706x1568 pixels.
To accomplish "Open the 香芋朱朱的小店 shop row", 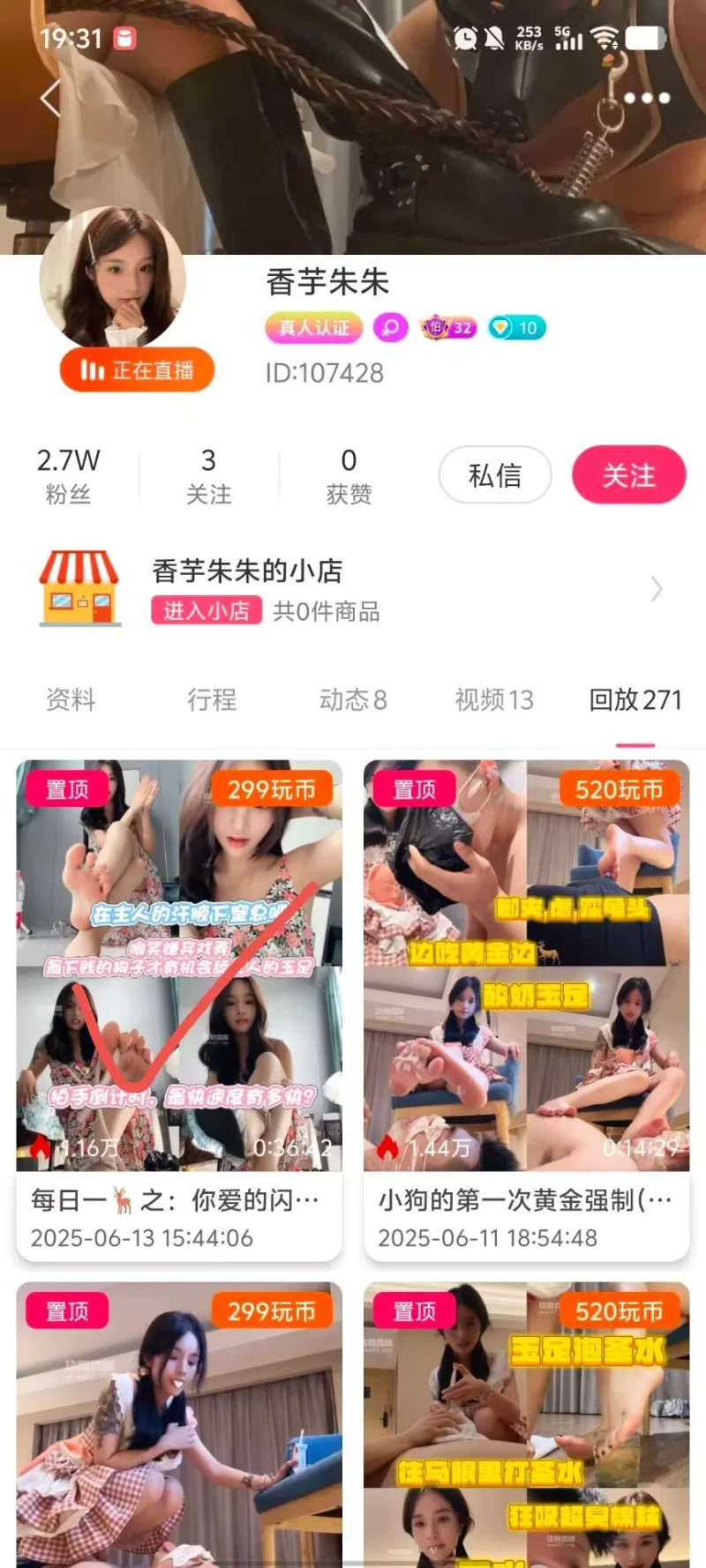I will pos(397,588).
